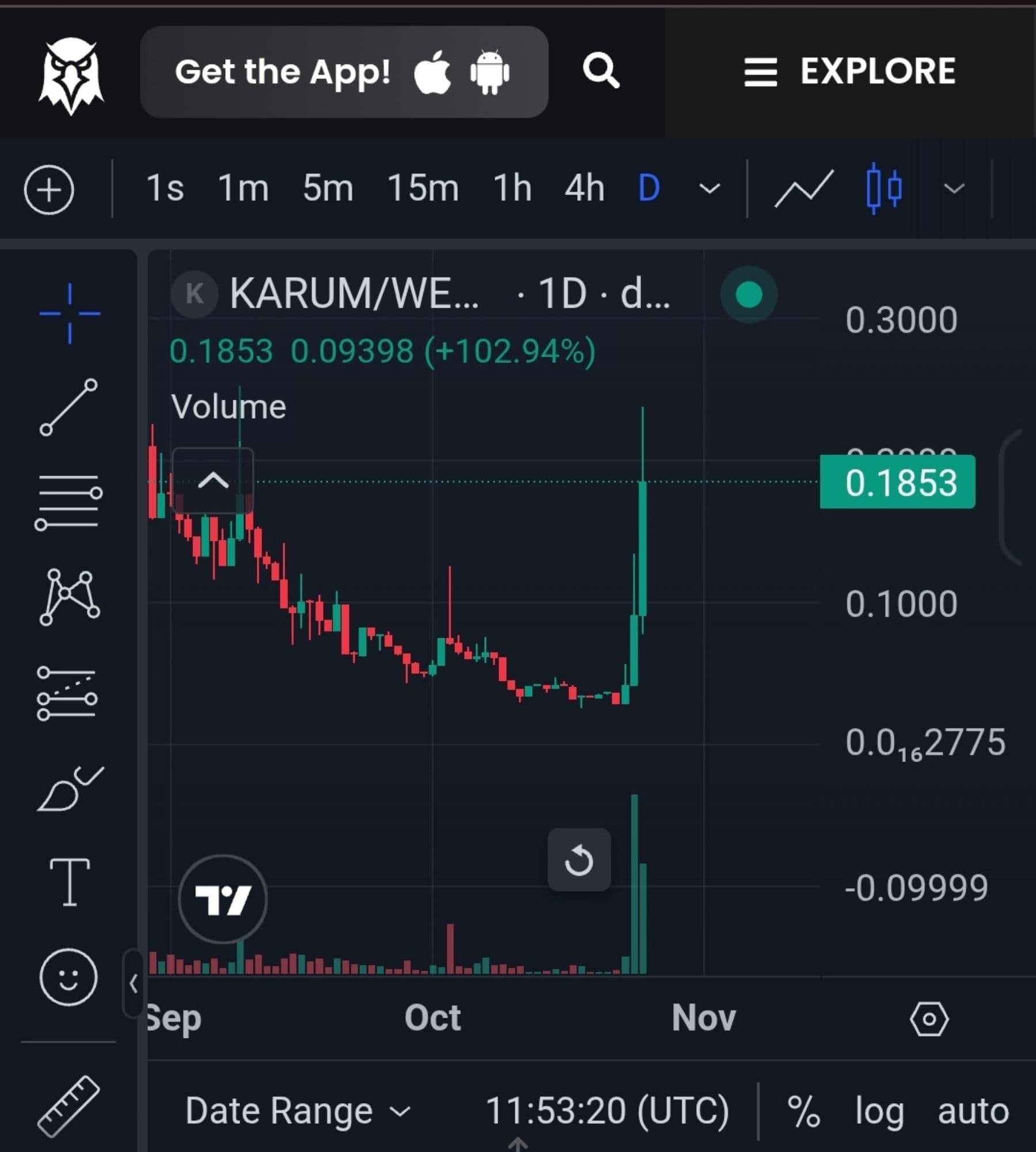Pick the trend line drawing tool
The width and height of the screenshot is (1036, 1152).
[69, 407]
